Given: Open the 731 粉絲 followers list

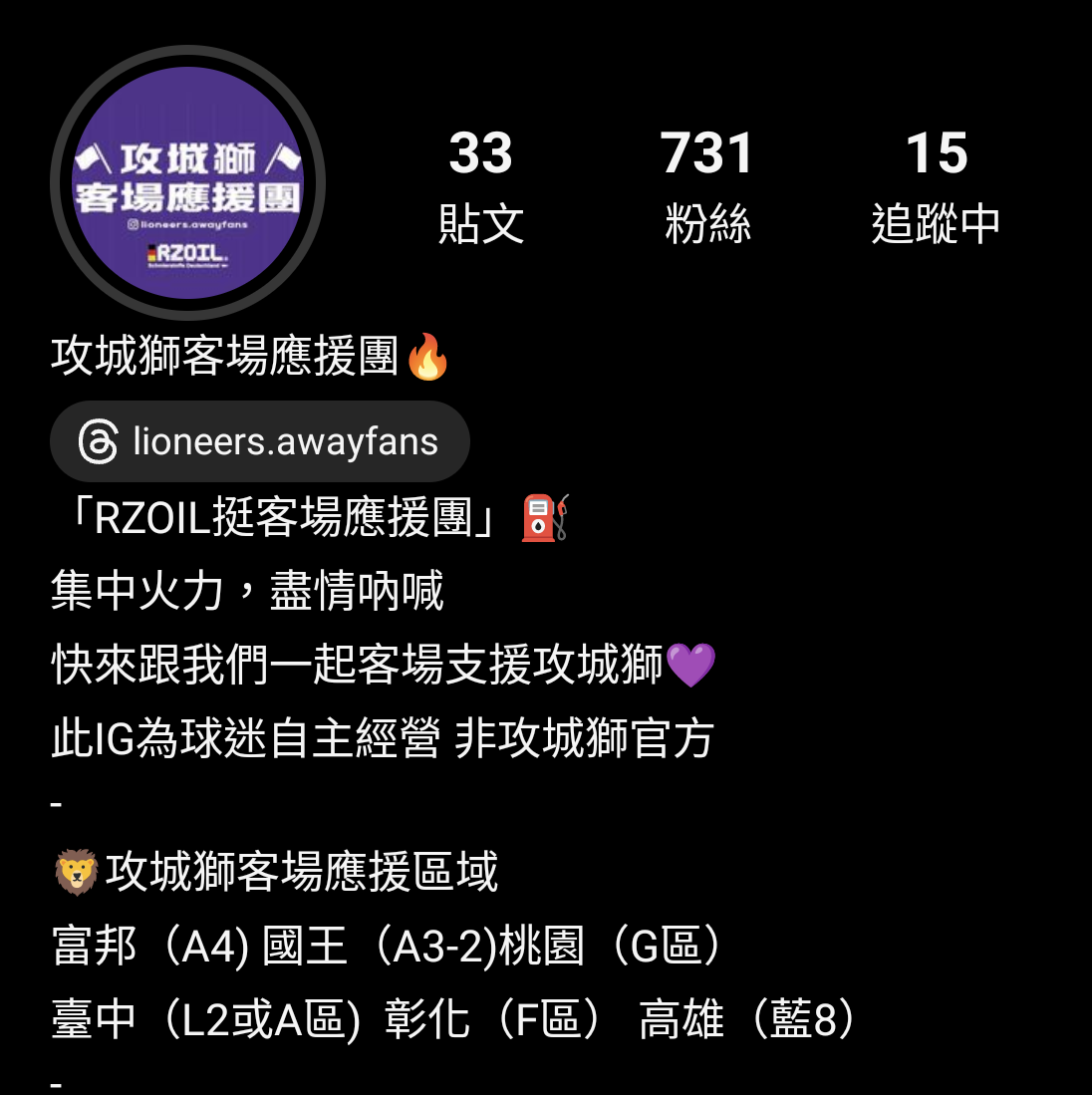Looking at the screenshot, I should point(707,186).
